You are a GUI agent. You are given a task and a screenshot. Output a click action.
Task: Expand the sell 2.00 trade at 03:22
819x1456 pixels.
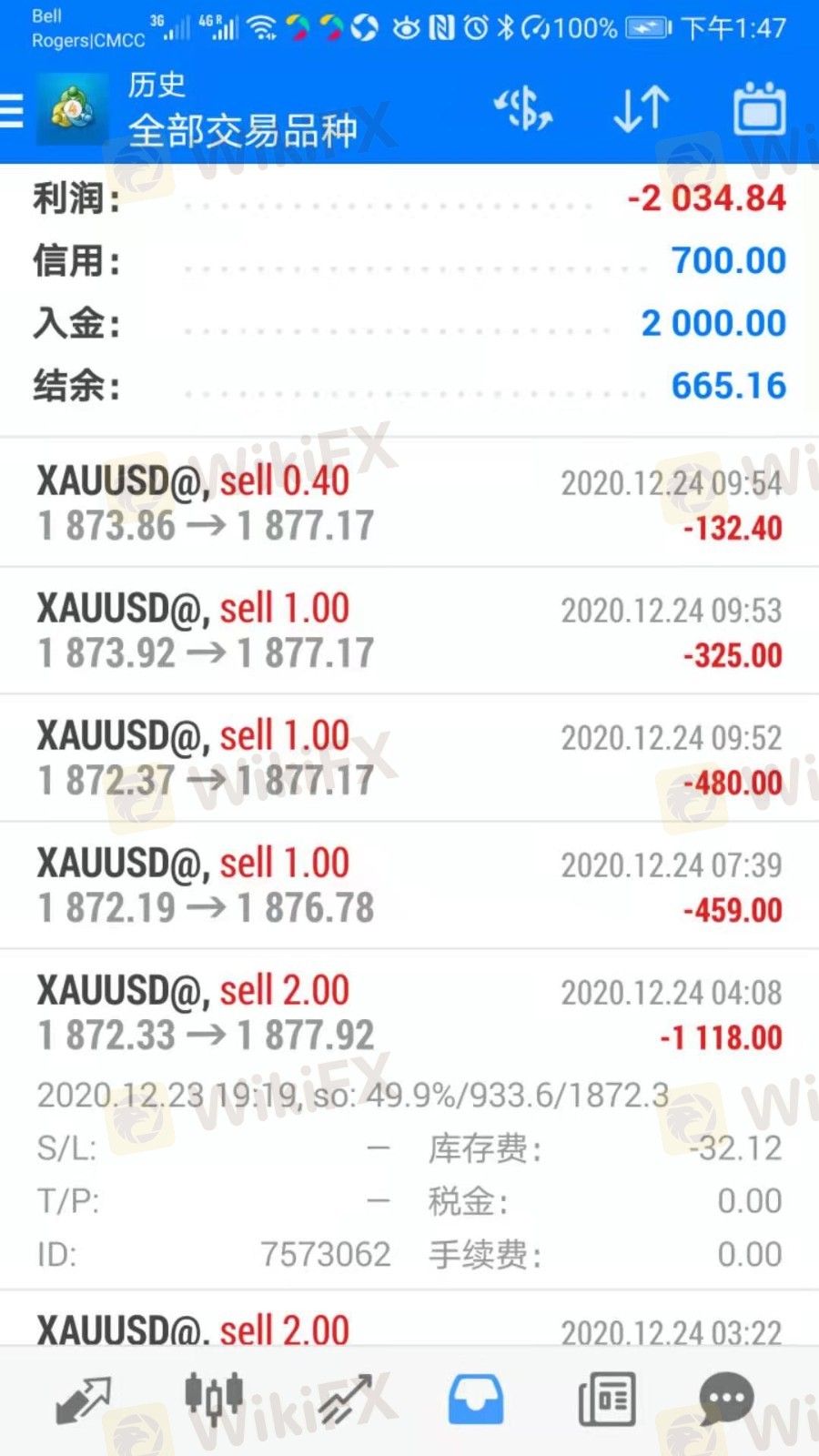(409, 1319)
